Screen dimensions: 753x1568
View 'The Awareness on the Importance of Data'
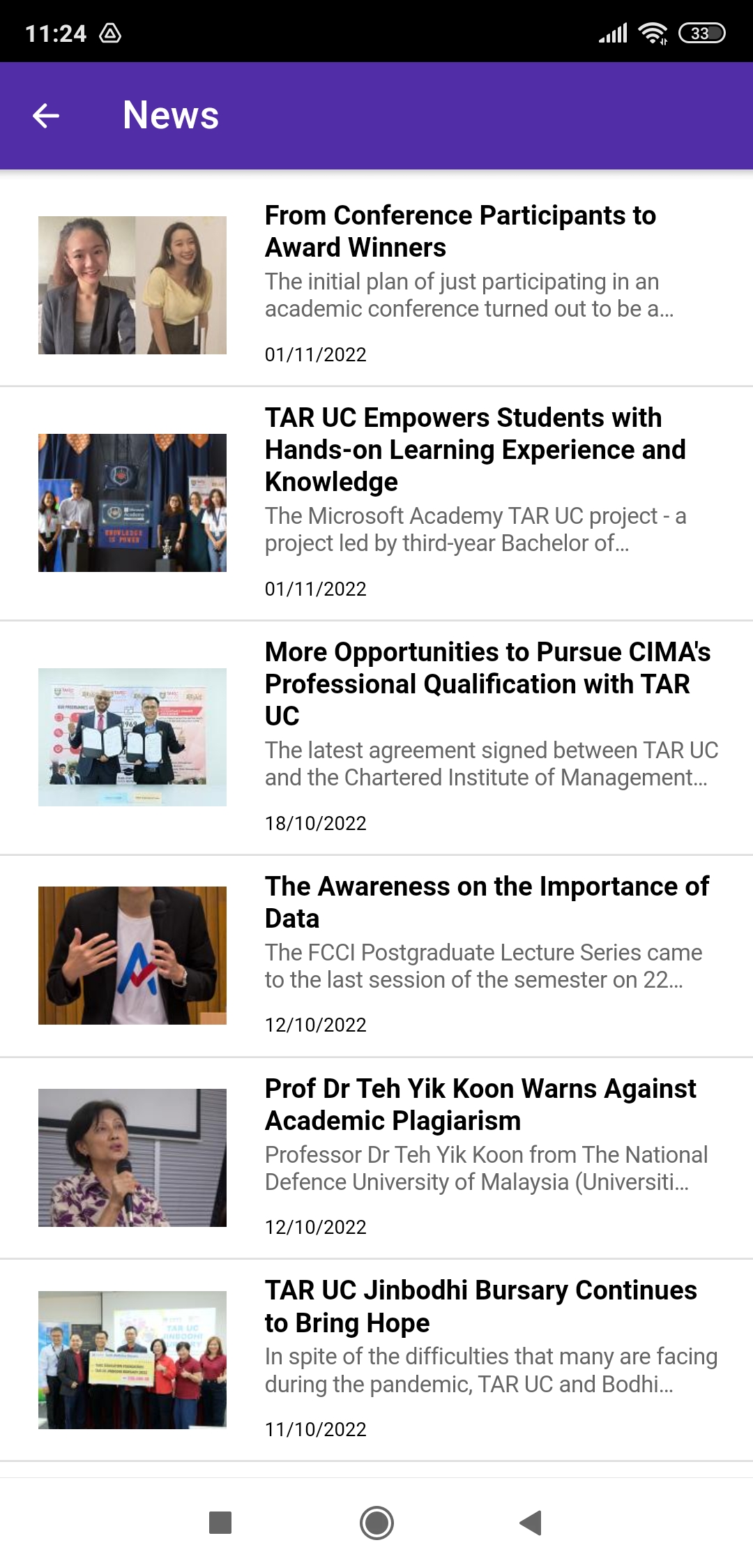coord(487,902)
